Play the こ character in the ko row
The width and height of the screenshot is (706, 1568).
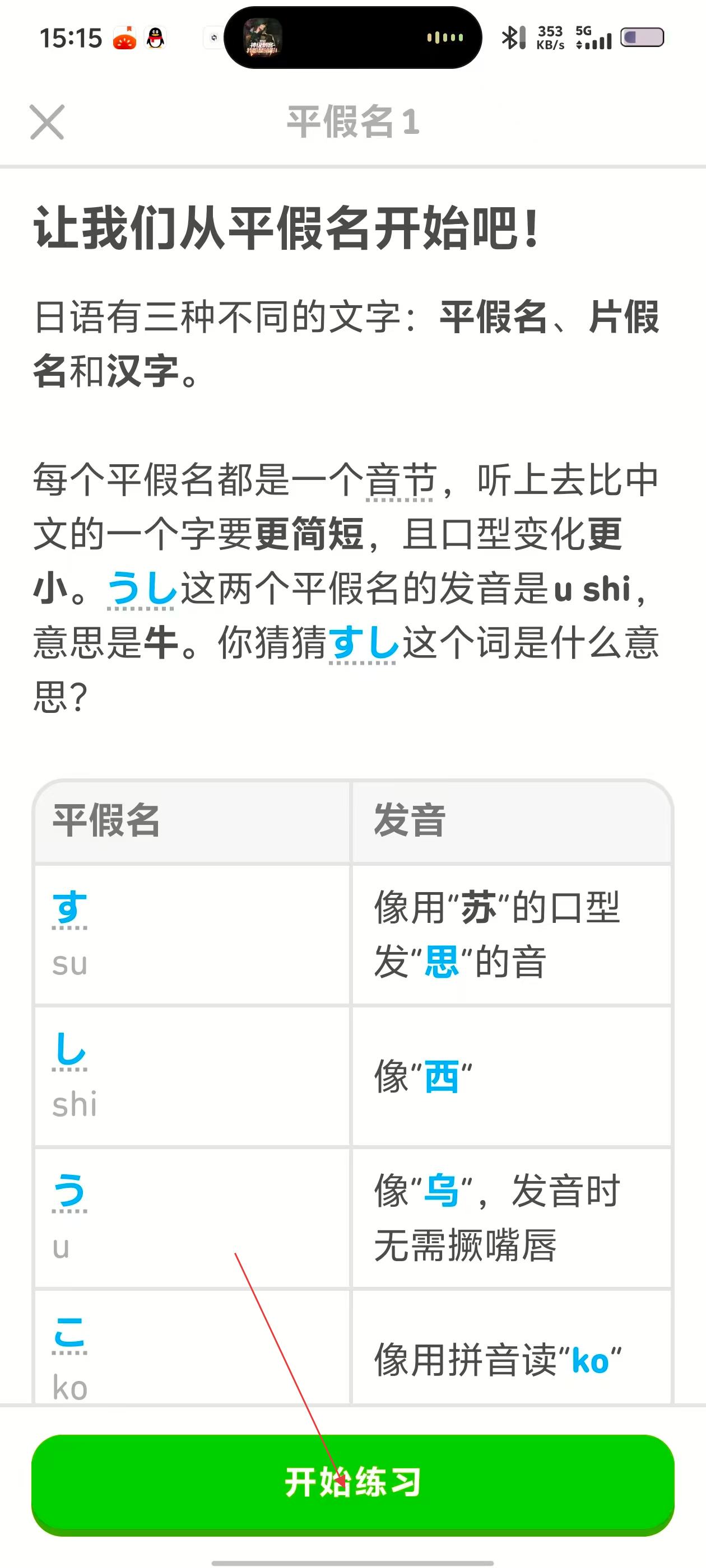[x=69, y=1333]
